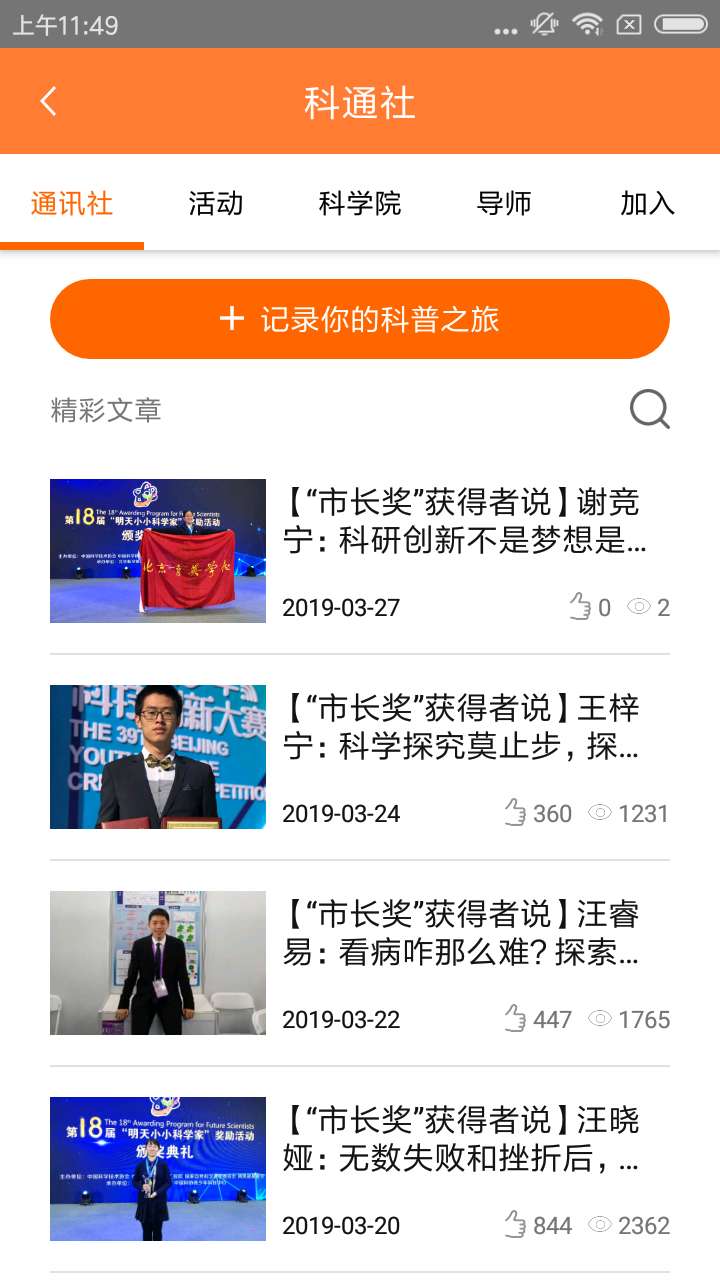Viewport: 720px width, 1280px height.
Task: Search the 精彩文章 list
Action: point(649,410)
